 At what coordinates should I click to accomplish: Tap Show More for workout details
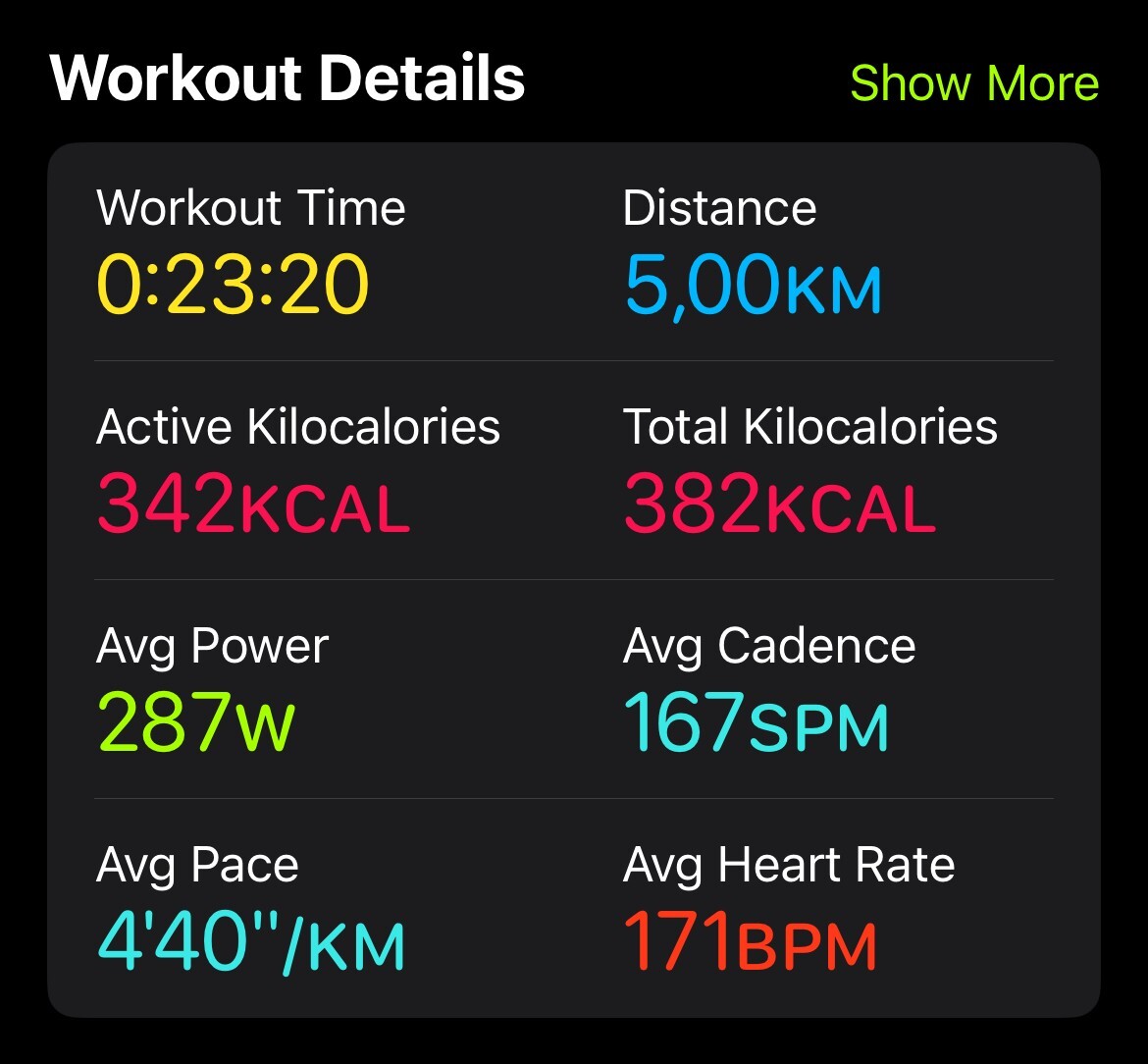click(x=973, y=83)
